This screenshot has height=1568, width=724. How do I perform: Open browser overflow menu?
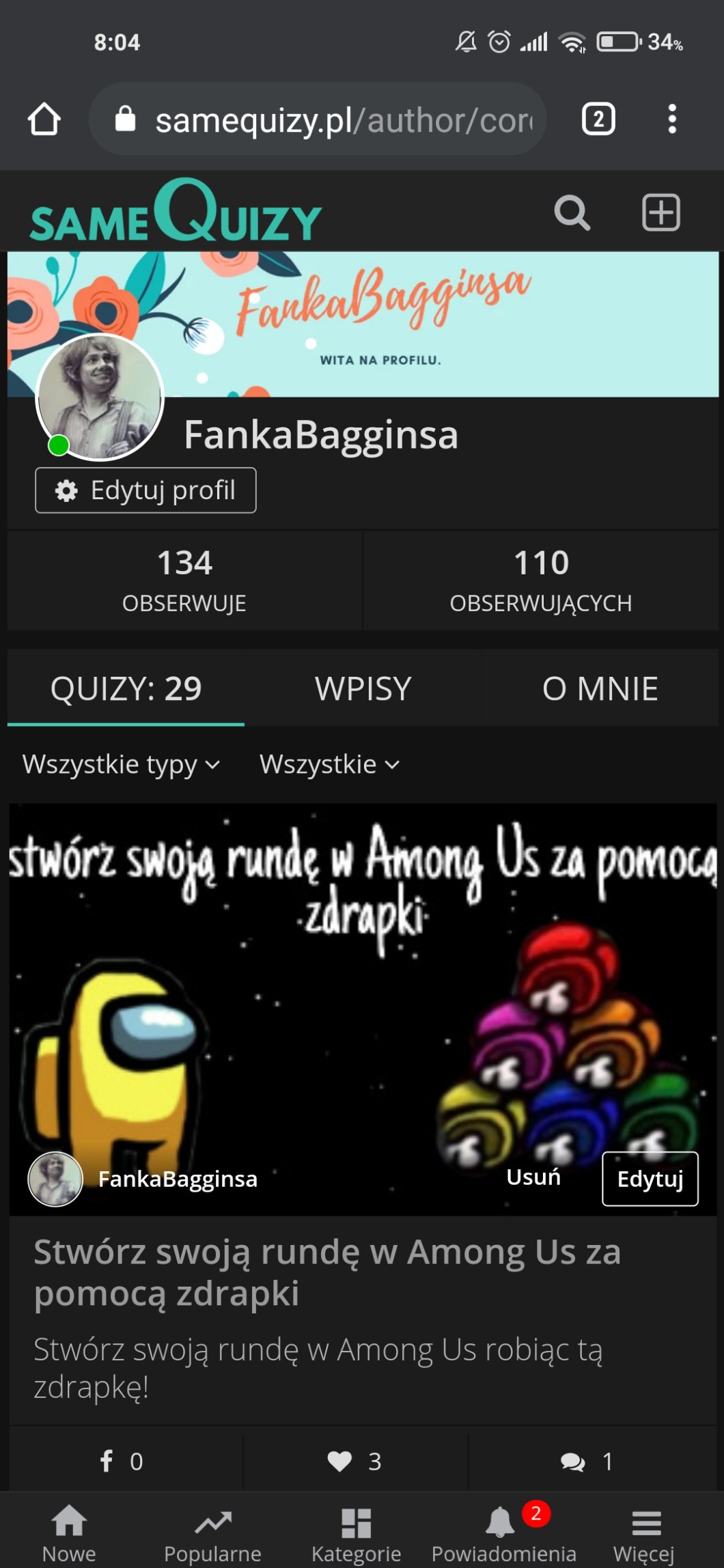(x=672, y=119)
